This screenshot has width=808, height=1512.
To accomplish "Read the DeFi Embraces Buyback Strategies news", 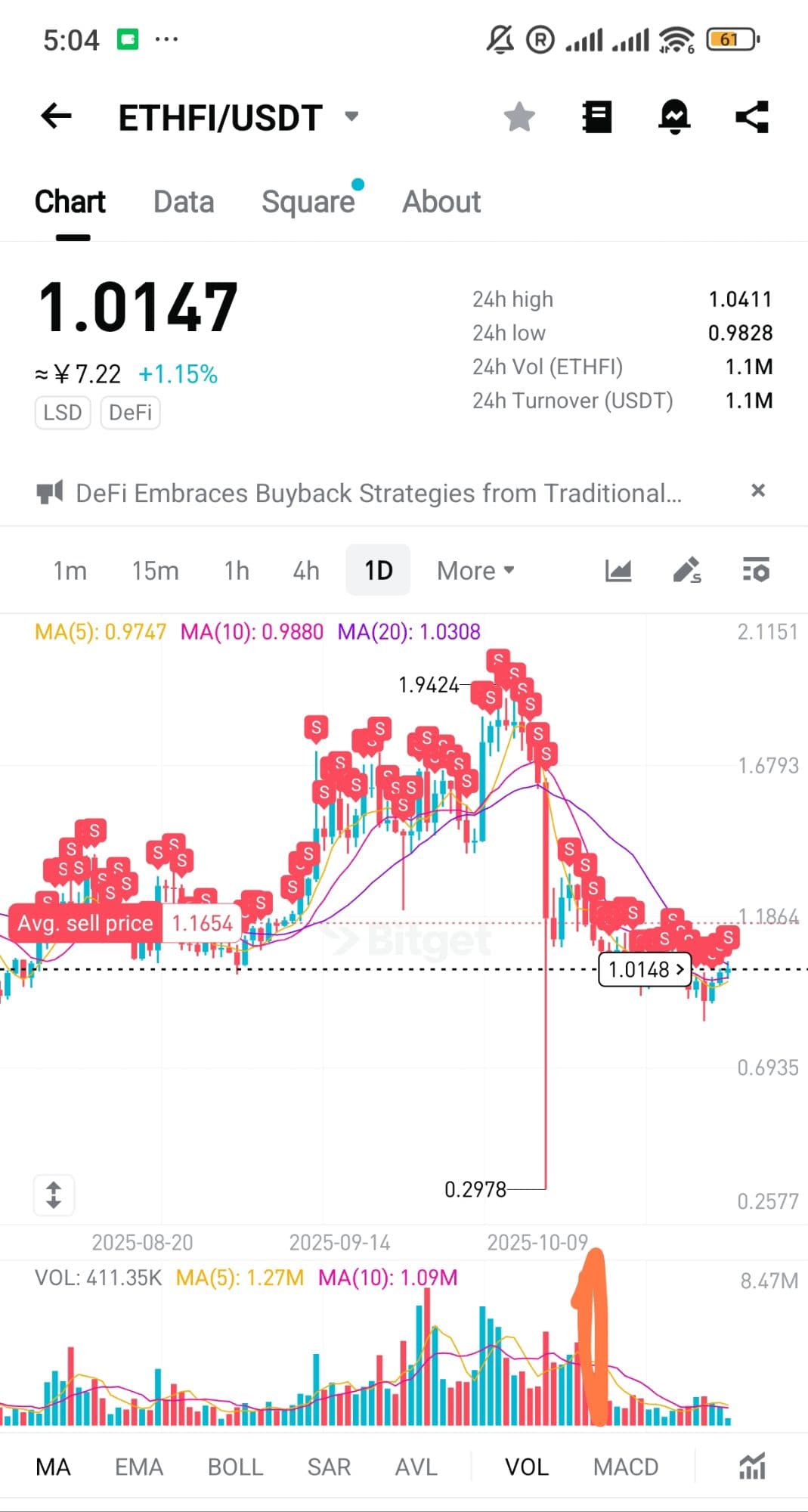I will [378, 493].
